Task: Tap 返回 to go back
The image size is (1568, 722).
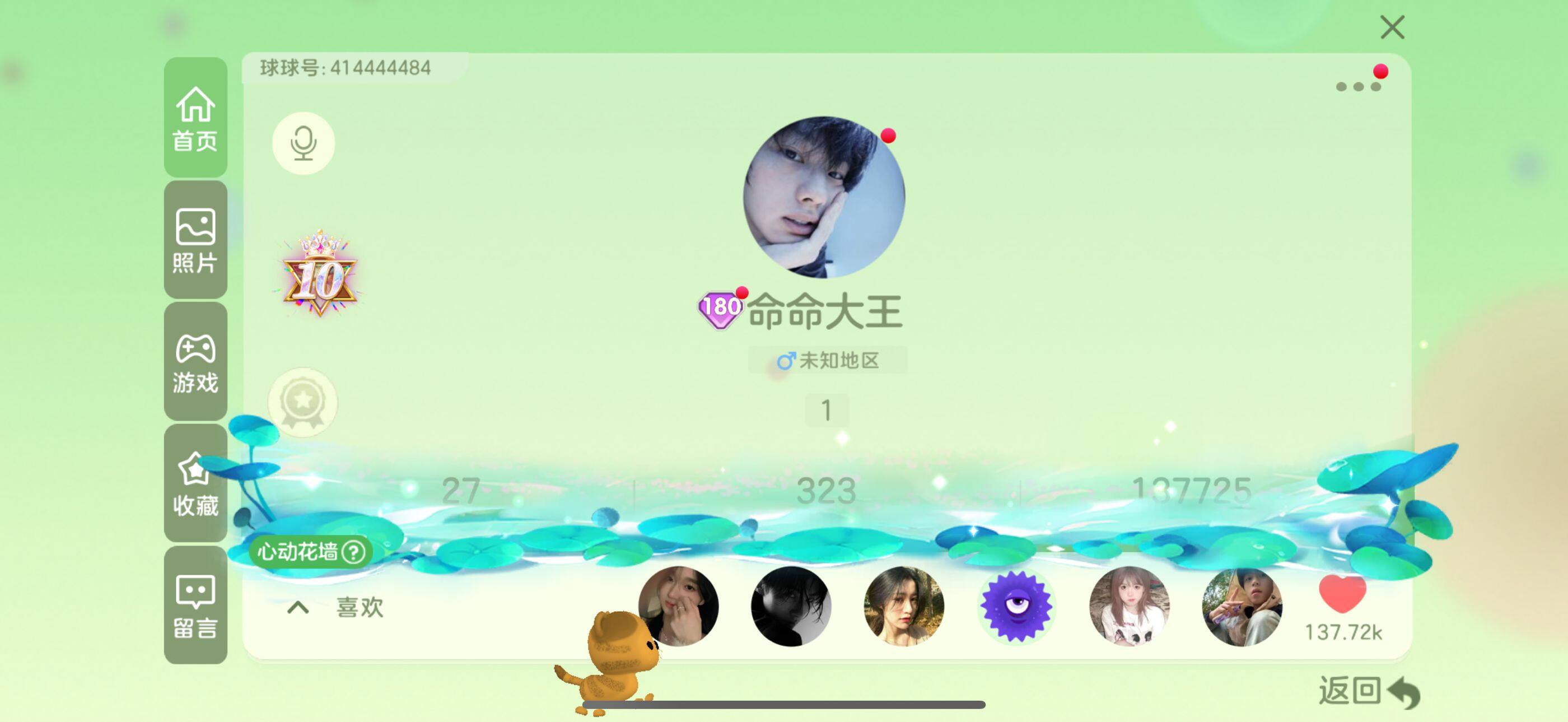Action: coord(1368,691)
